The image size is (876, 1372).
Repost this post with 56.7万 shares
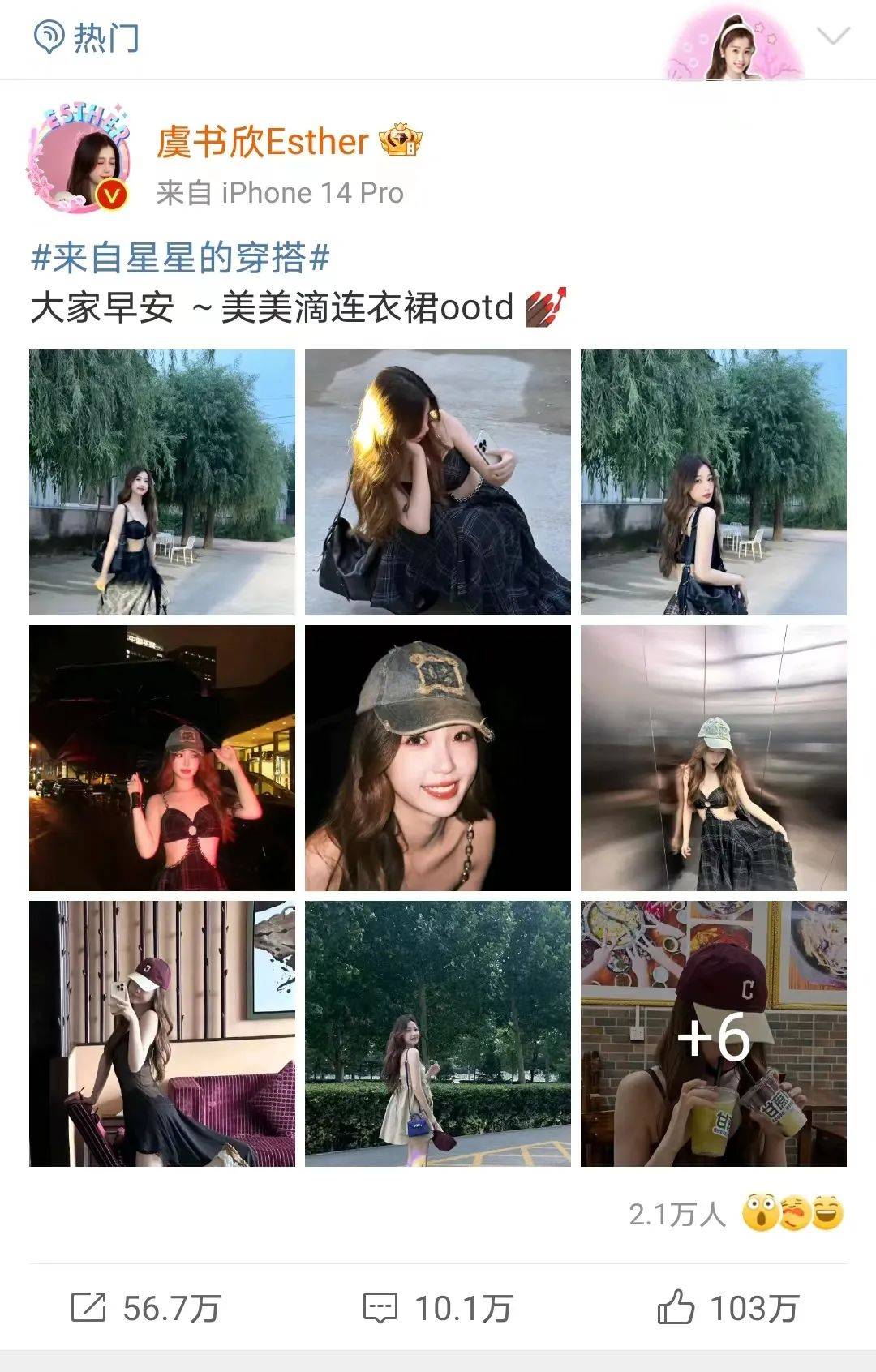click(146, 1307)
